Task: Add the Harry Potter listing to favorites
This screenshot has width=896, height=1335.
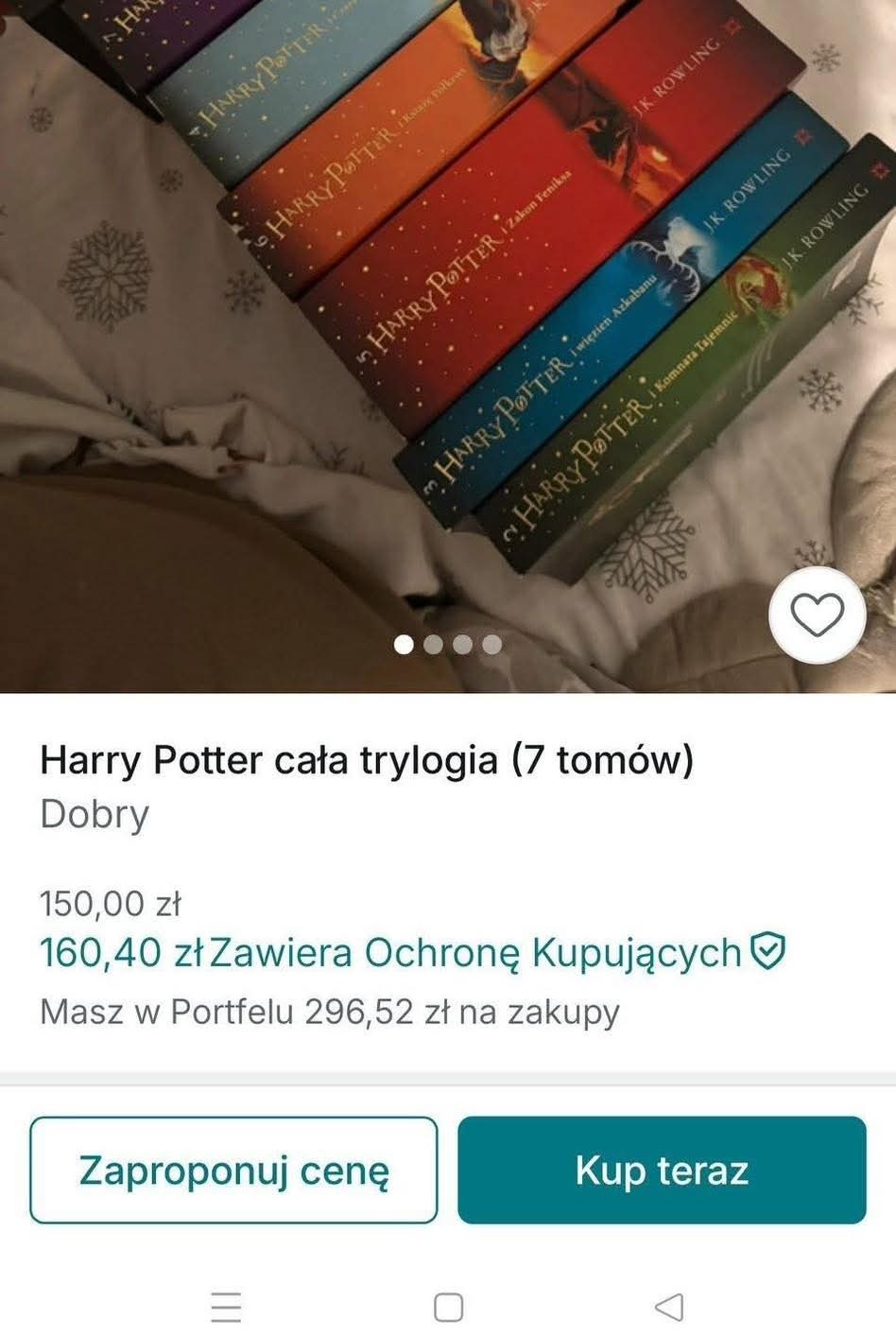Action: point(817,615)
